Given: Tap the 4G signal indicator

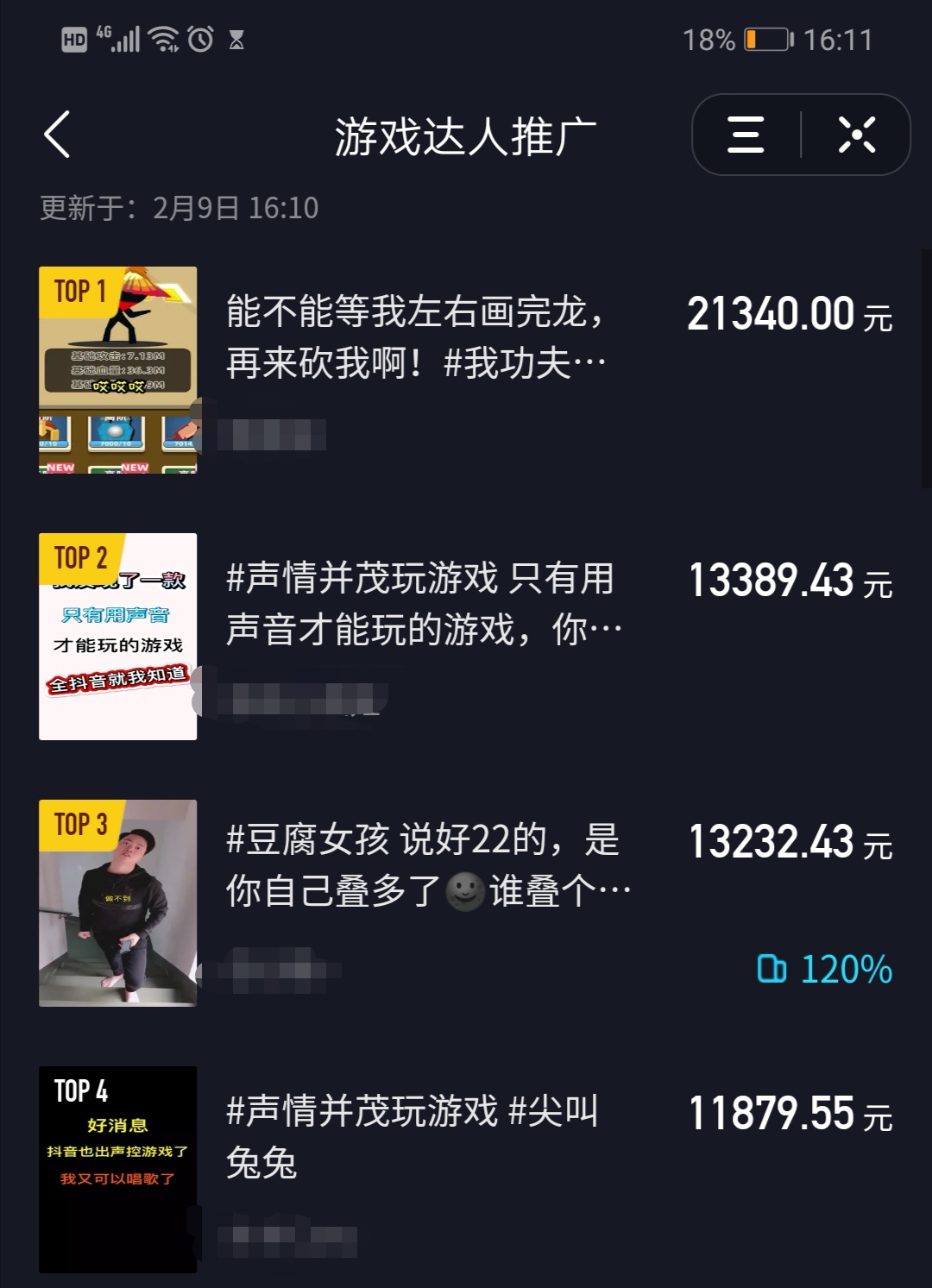Looking at the screenshot, I should (x=120, y=38).
